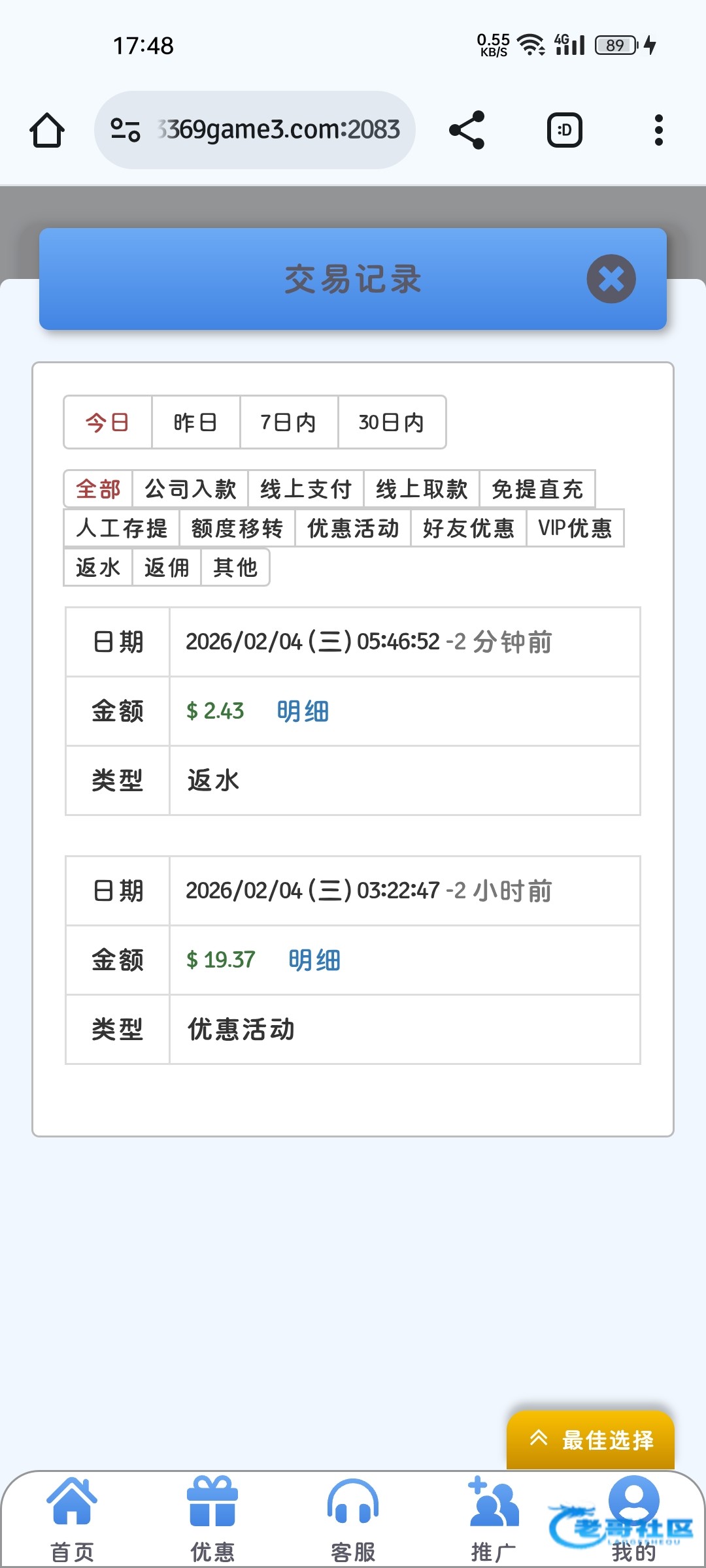The width and height of the screenshot is (706, 1568).
Task: Show records for 30日内
Action: pos(392,422)
